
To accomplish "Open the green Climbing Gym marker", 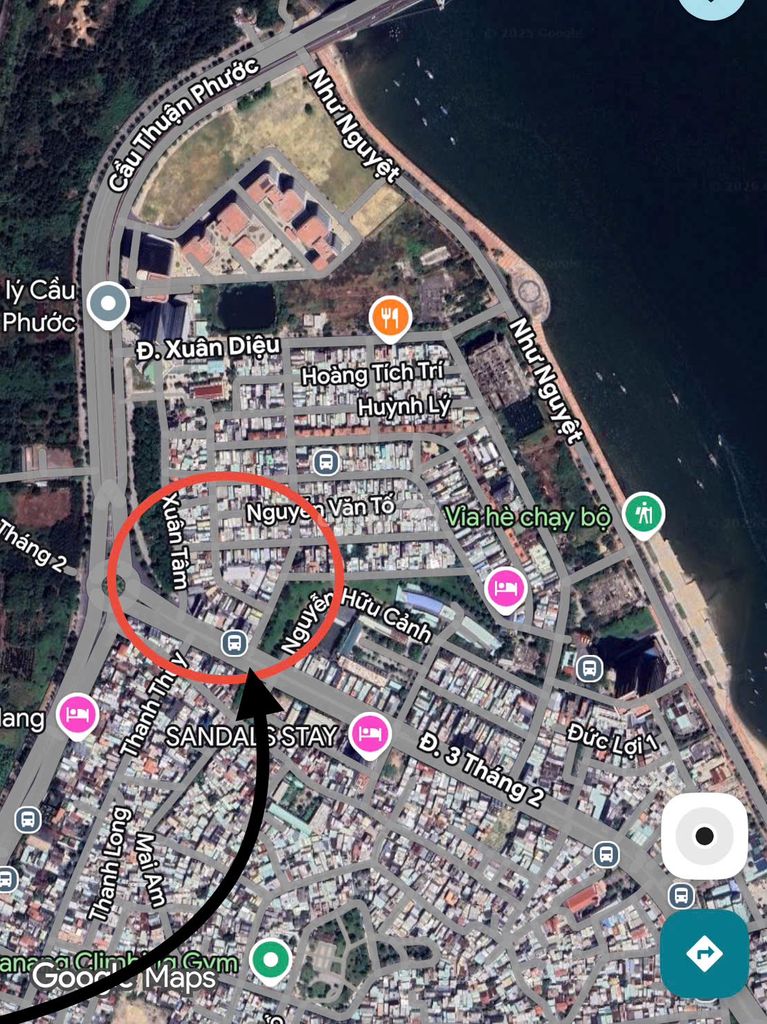I will (268, 961).
